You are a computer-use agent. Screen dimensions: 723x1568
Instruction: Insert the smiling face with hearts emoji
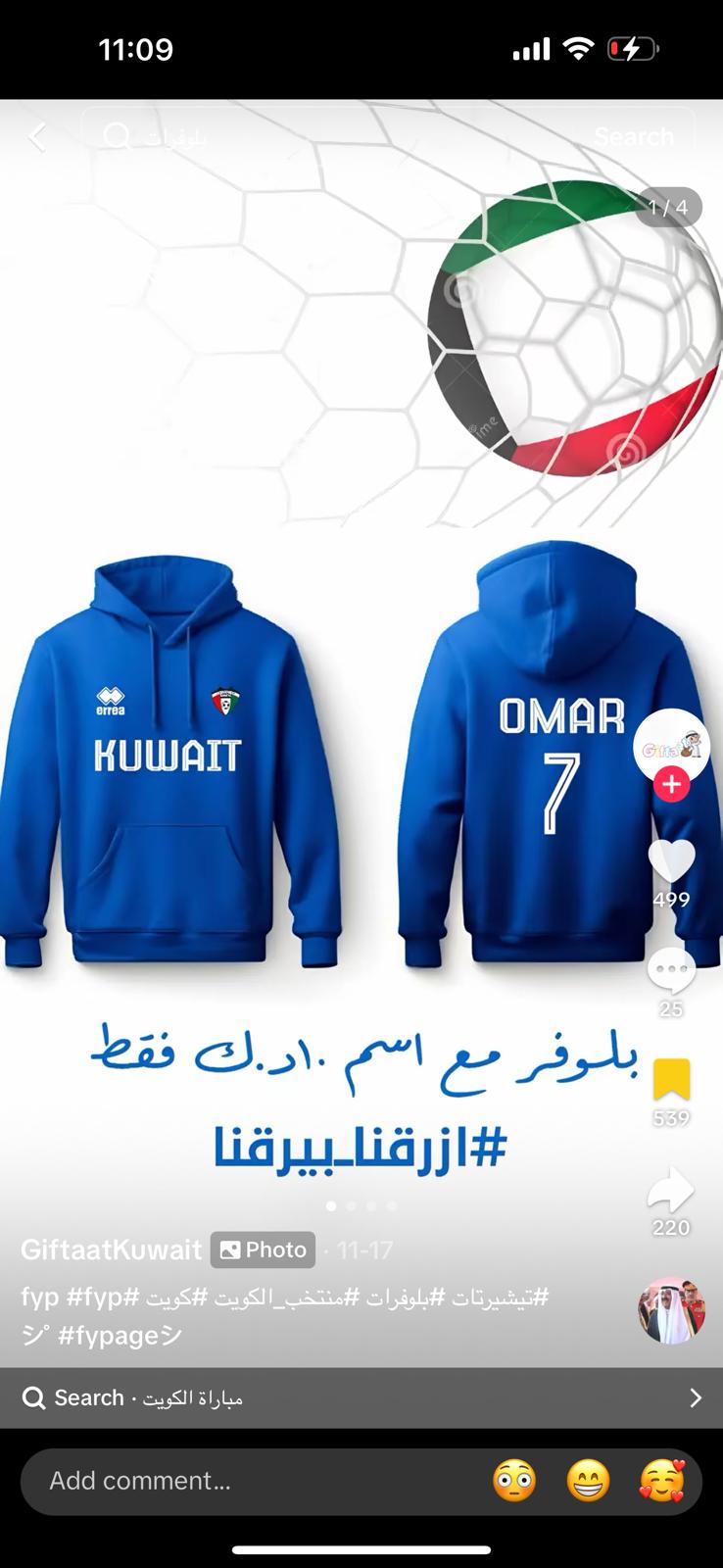662,1480
